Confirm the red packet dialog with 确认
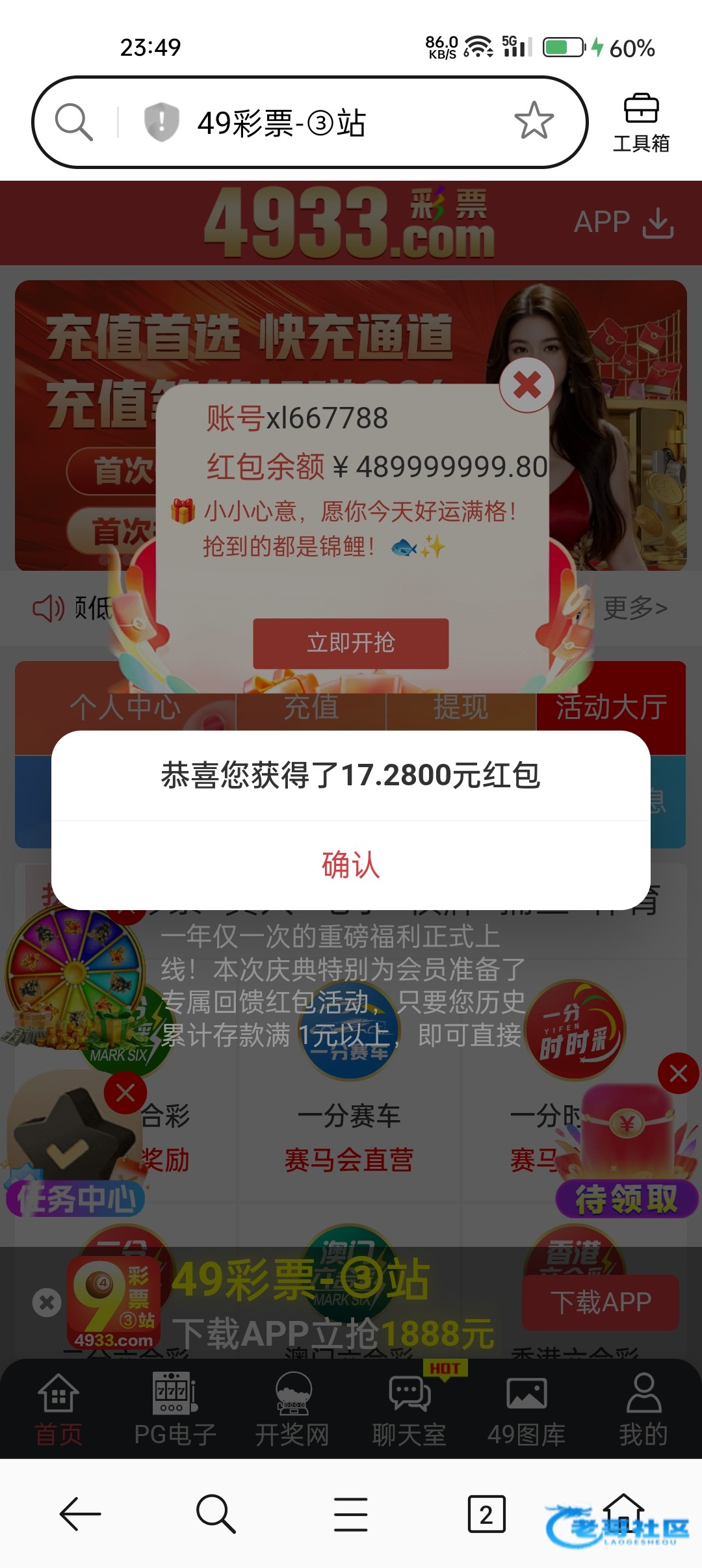This screenshot has height=1568, width=702. pos(350,865)
